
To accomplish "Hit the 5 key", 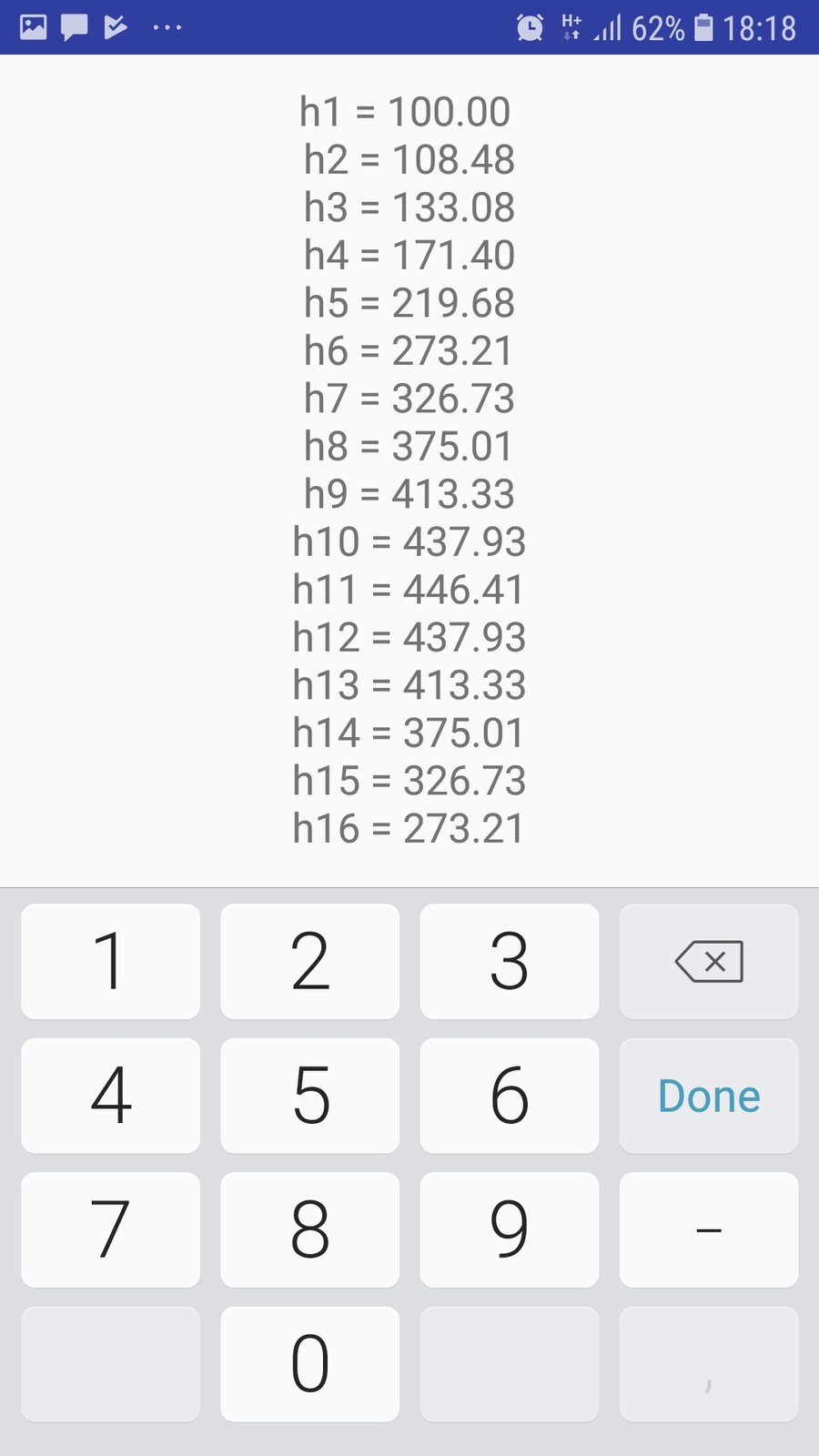I will 309,1096.
